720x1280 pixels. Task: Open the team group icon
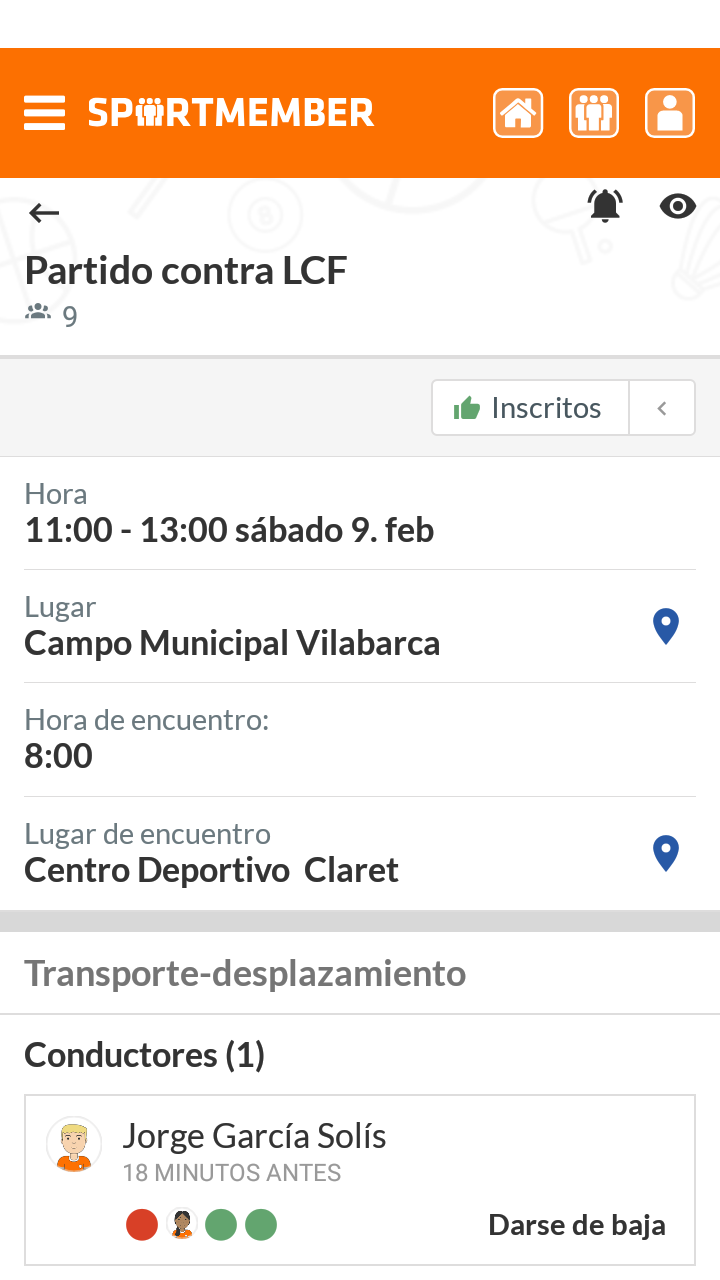(x=594, y=113)
